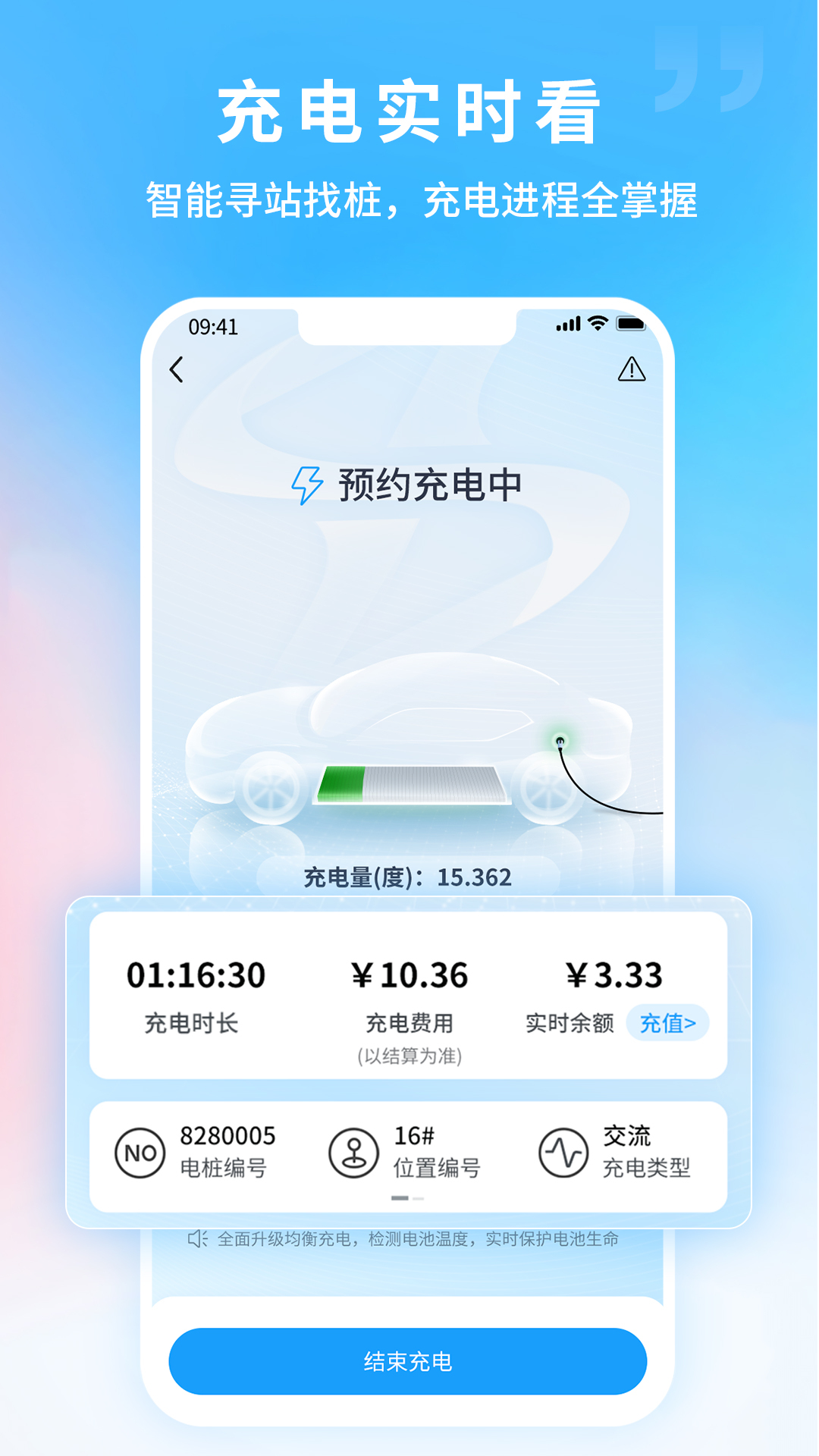Open the warning alert icon
The width and height of the screenshot is (819, 1456).
(630, 369)
